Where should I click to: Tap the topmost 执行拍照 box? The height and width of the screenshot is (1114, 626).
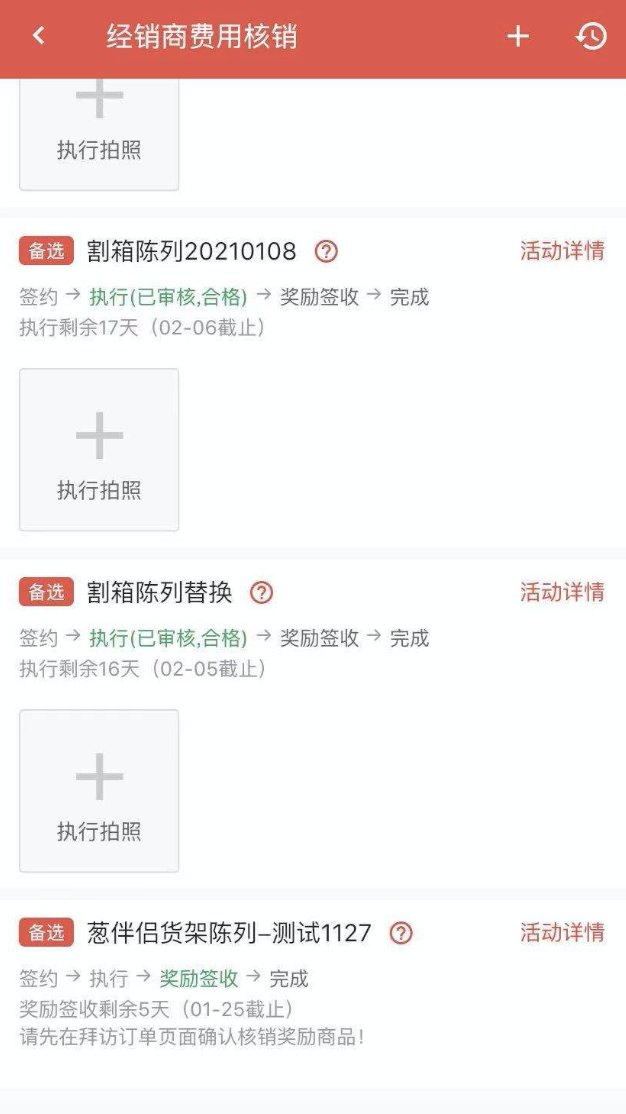coord(99,130)
